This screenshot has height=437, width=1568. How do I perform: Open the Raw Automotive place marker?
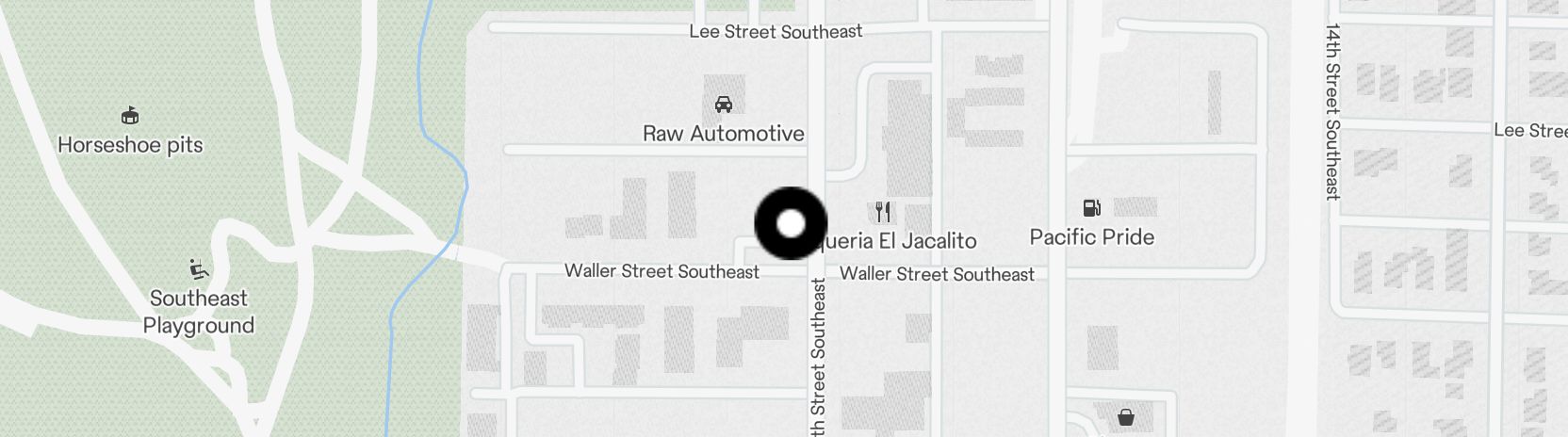click(x=723, y=105)
